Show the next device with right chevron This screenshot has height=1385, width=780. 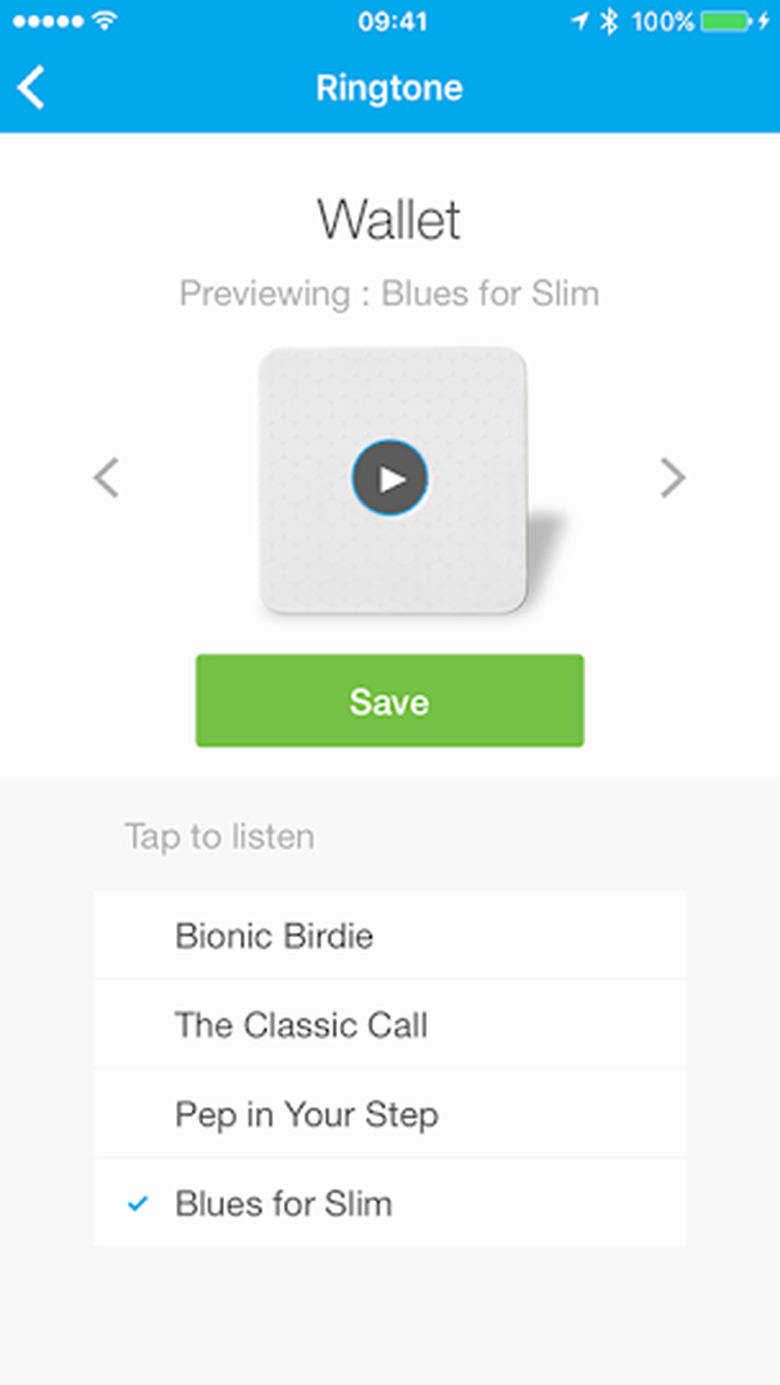673,478
